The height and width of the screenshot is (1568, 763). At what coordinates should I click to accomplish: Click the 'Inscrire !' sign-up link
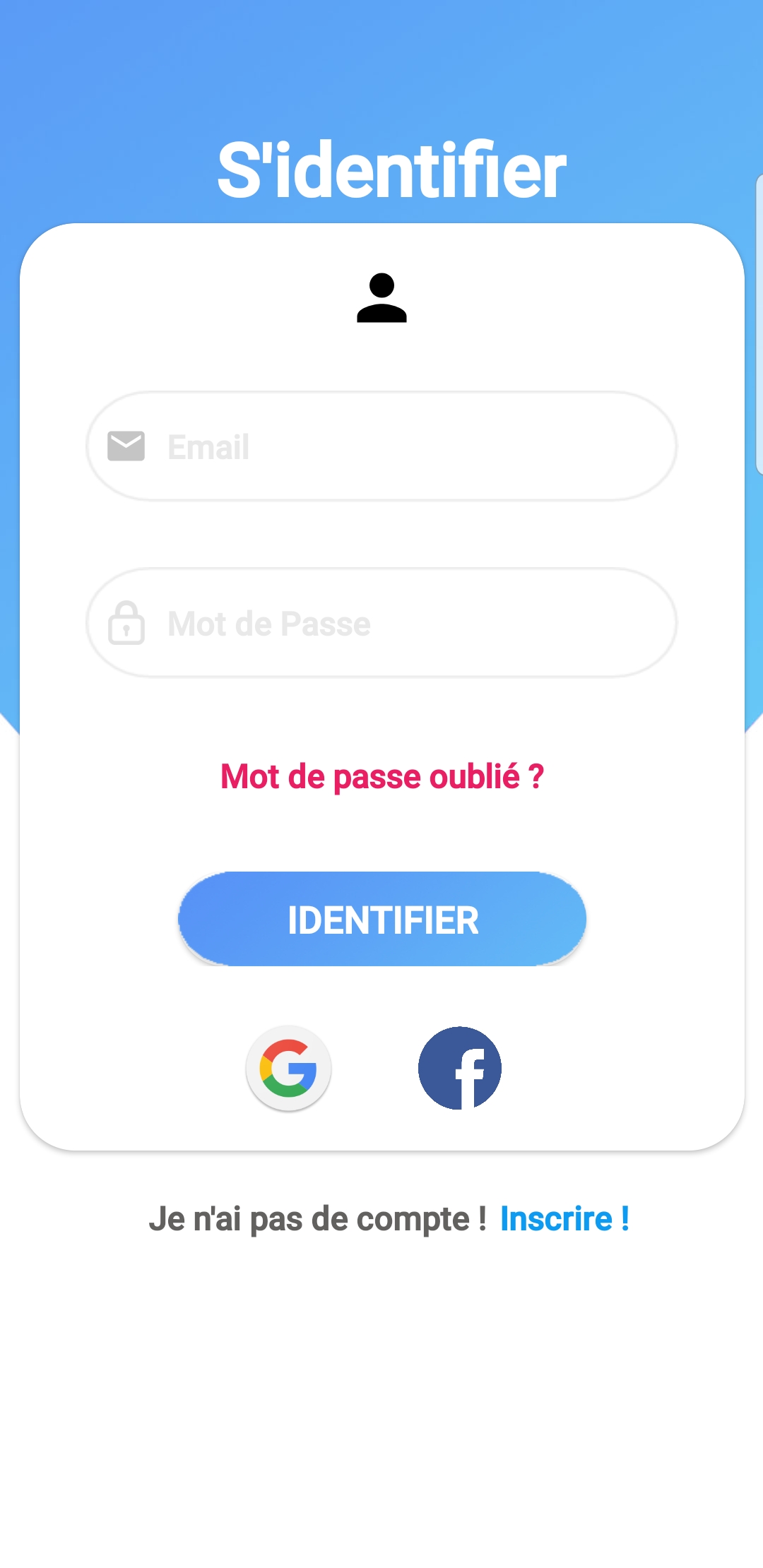(565, 1218)
